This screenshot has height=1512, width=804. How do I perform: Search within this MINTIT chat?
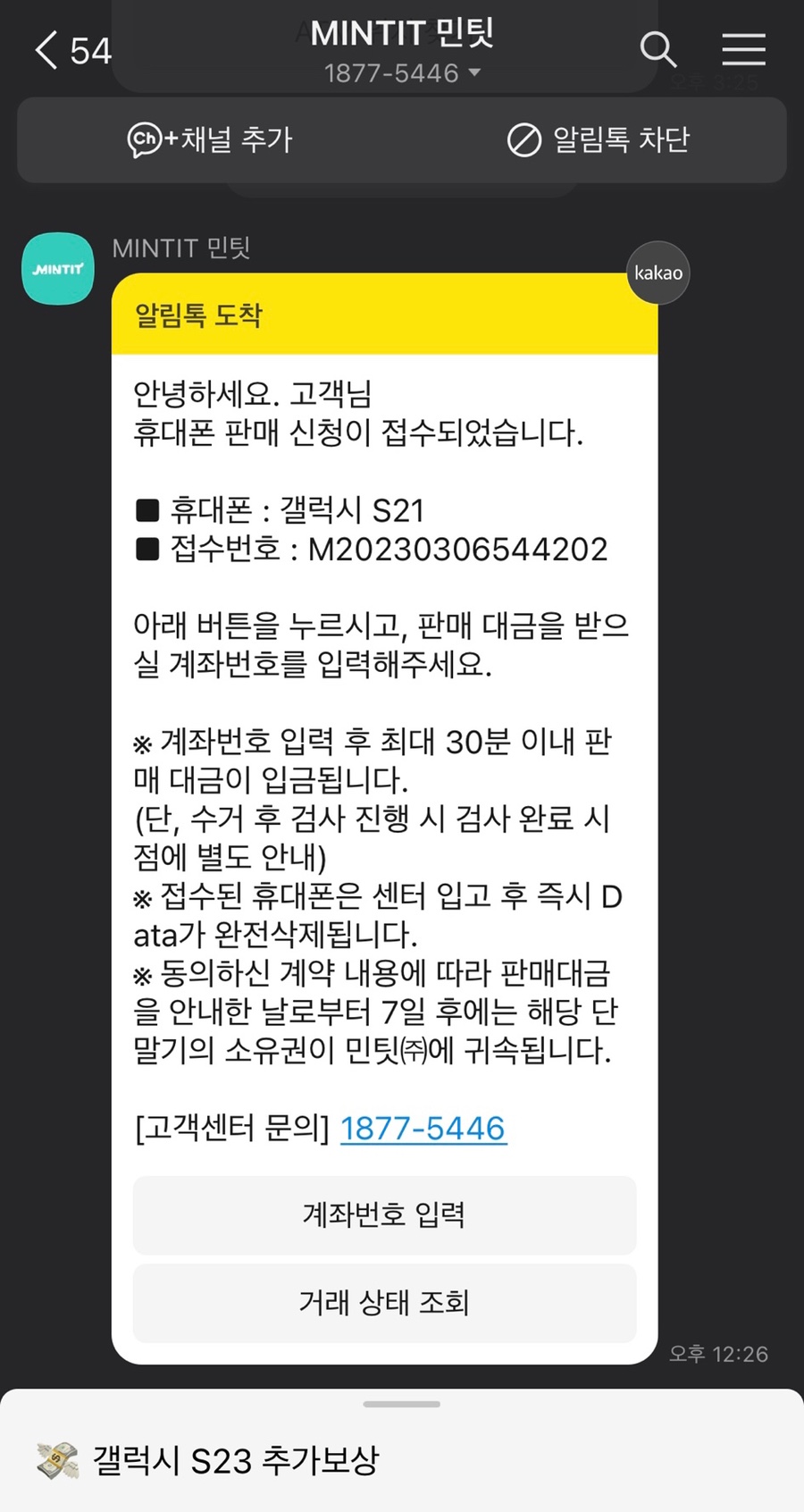(658, 49)
